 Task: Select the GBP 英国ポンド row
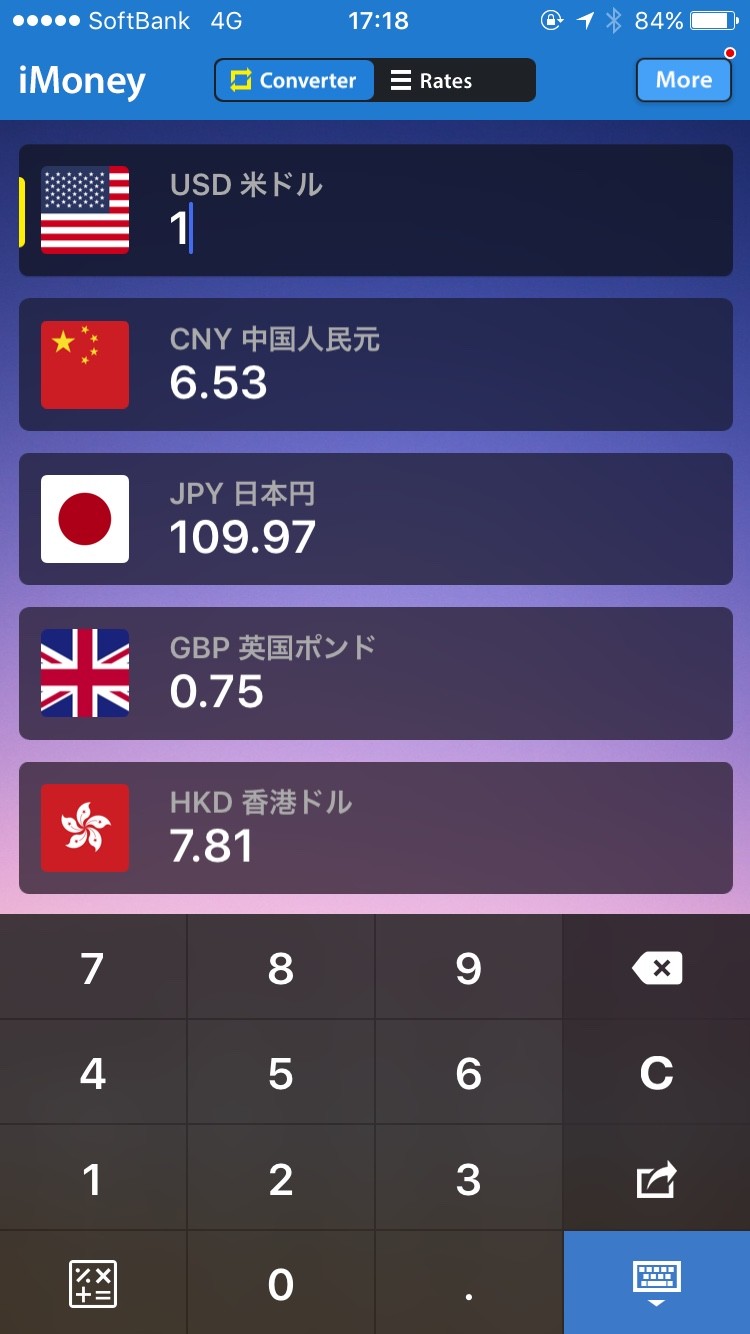pyautogui.click(x=375, y=673)
